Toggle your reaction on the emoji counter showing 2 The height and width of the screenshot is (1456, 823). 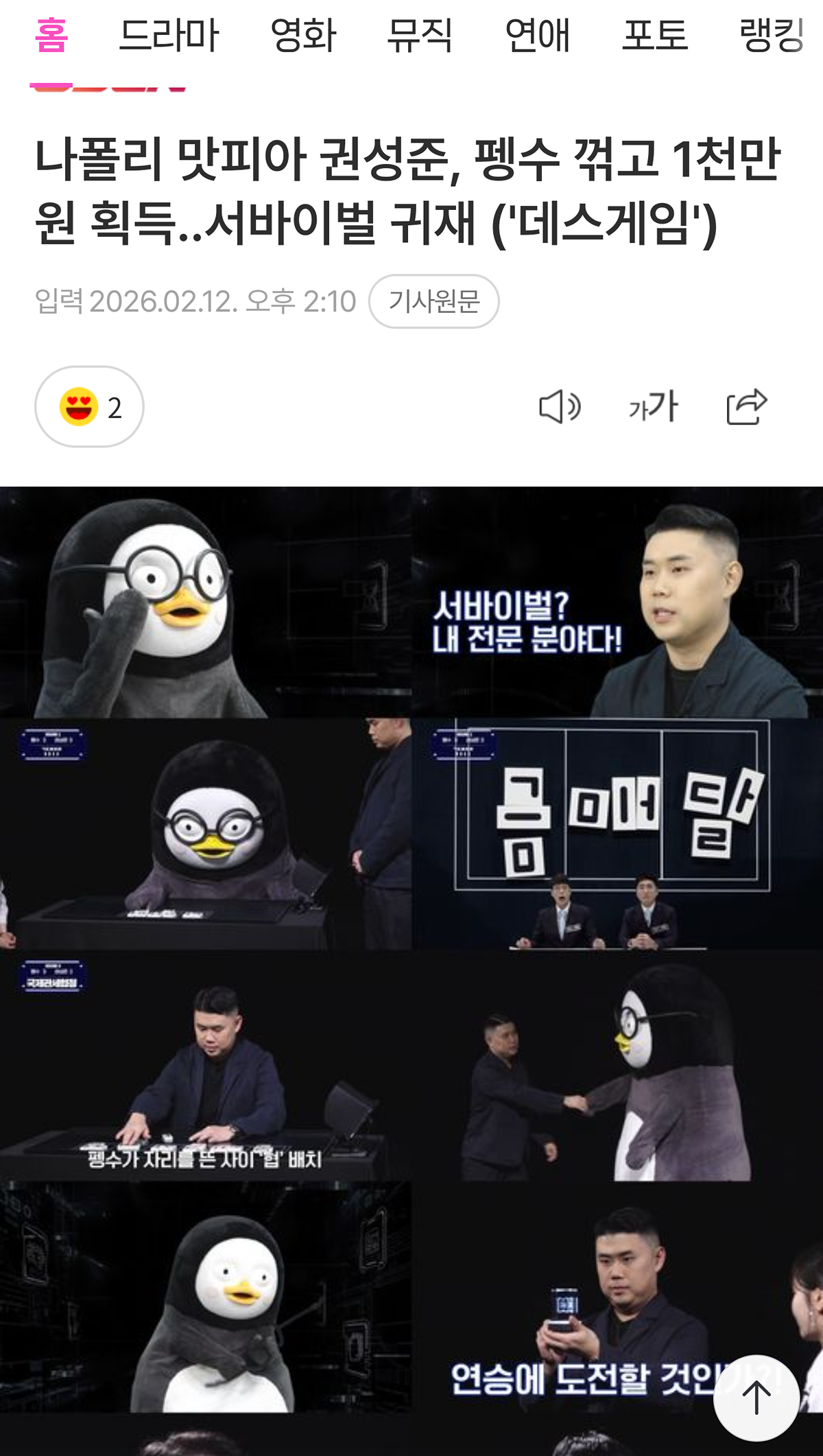pyautogui.click(x=91, y=406)
